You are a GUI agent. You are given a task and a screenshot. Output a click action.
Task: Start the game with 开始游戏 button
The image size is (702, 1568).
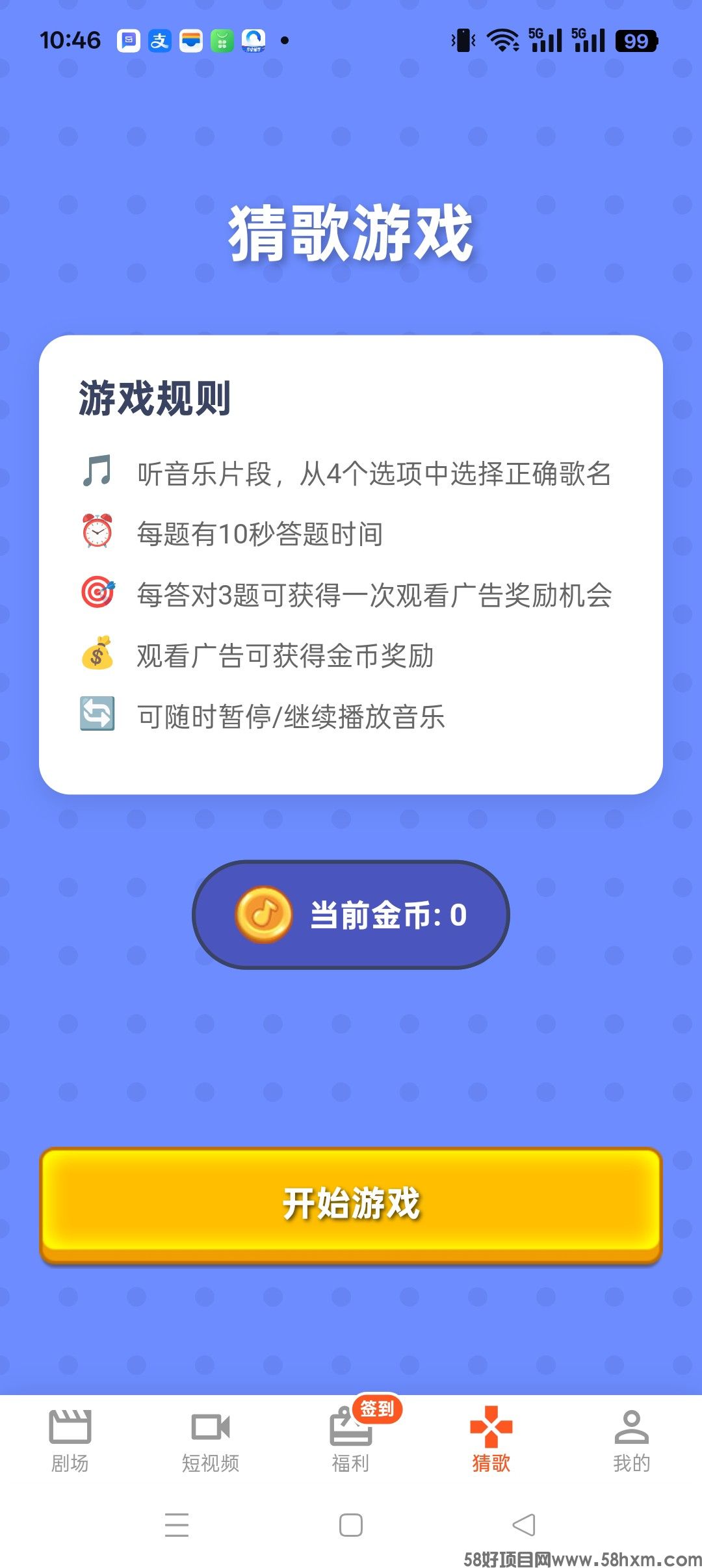(351, 1203)
